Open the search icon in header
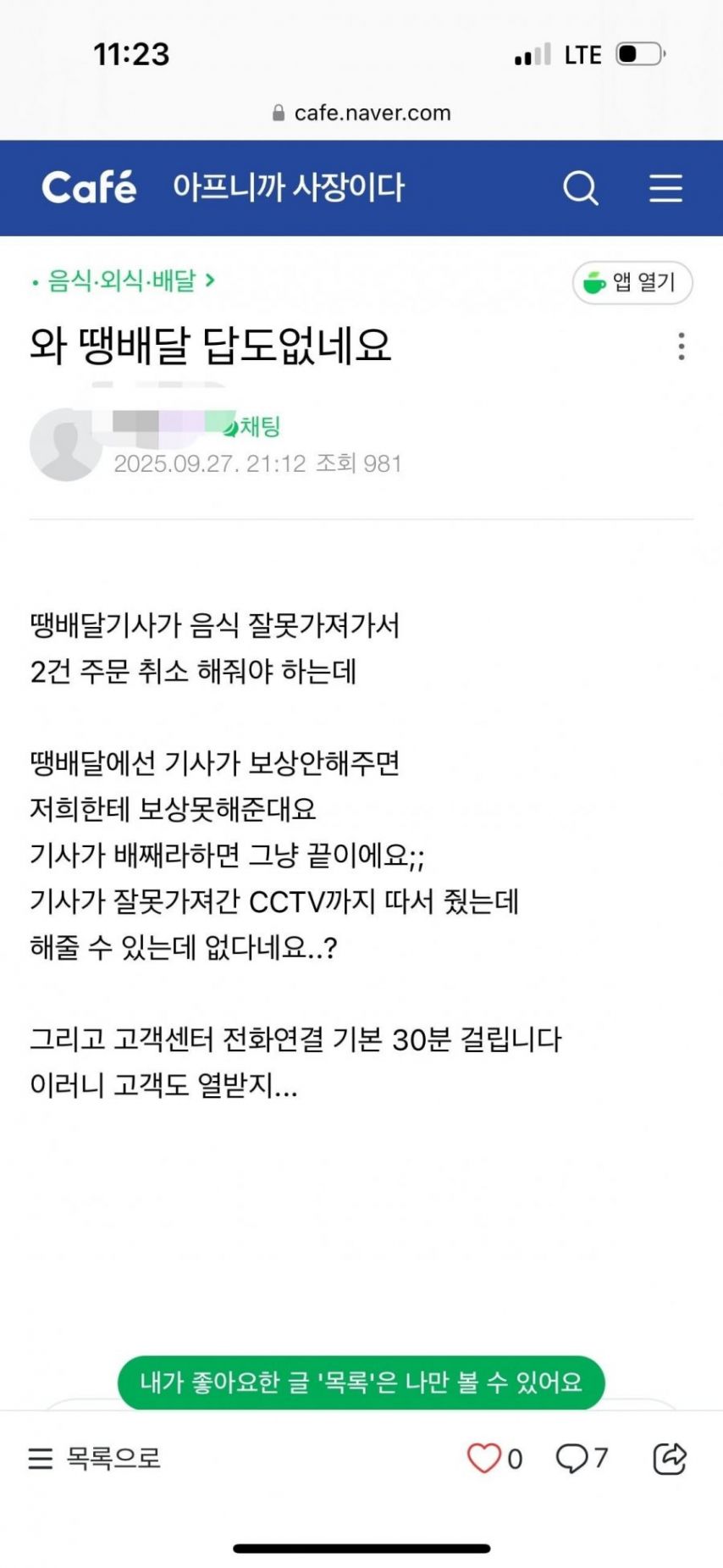Image resolution: width=723 pixels, height=1568 pixels. (581, 188)
